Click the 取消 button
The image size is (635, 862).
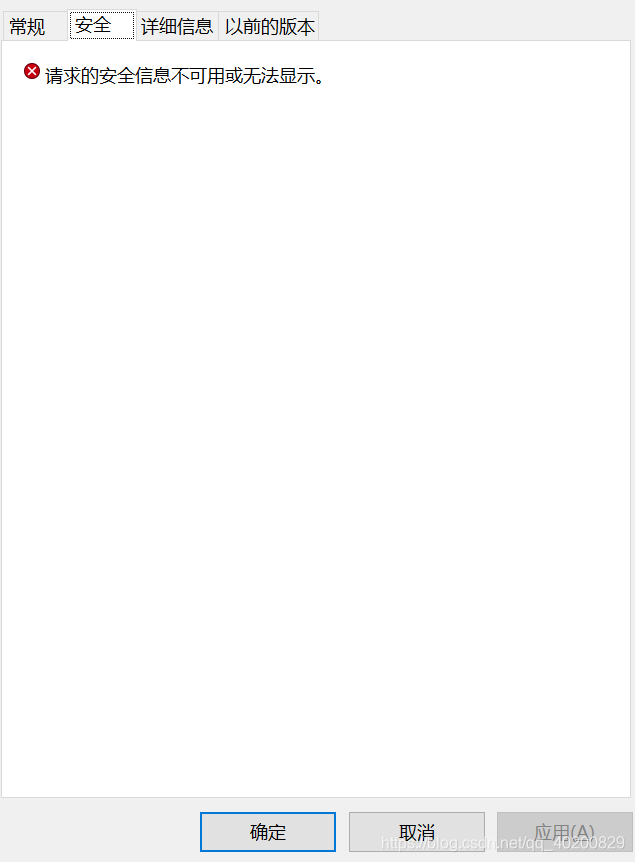click(417, 832)
